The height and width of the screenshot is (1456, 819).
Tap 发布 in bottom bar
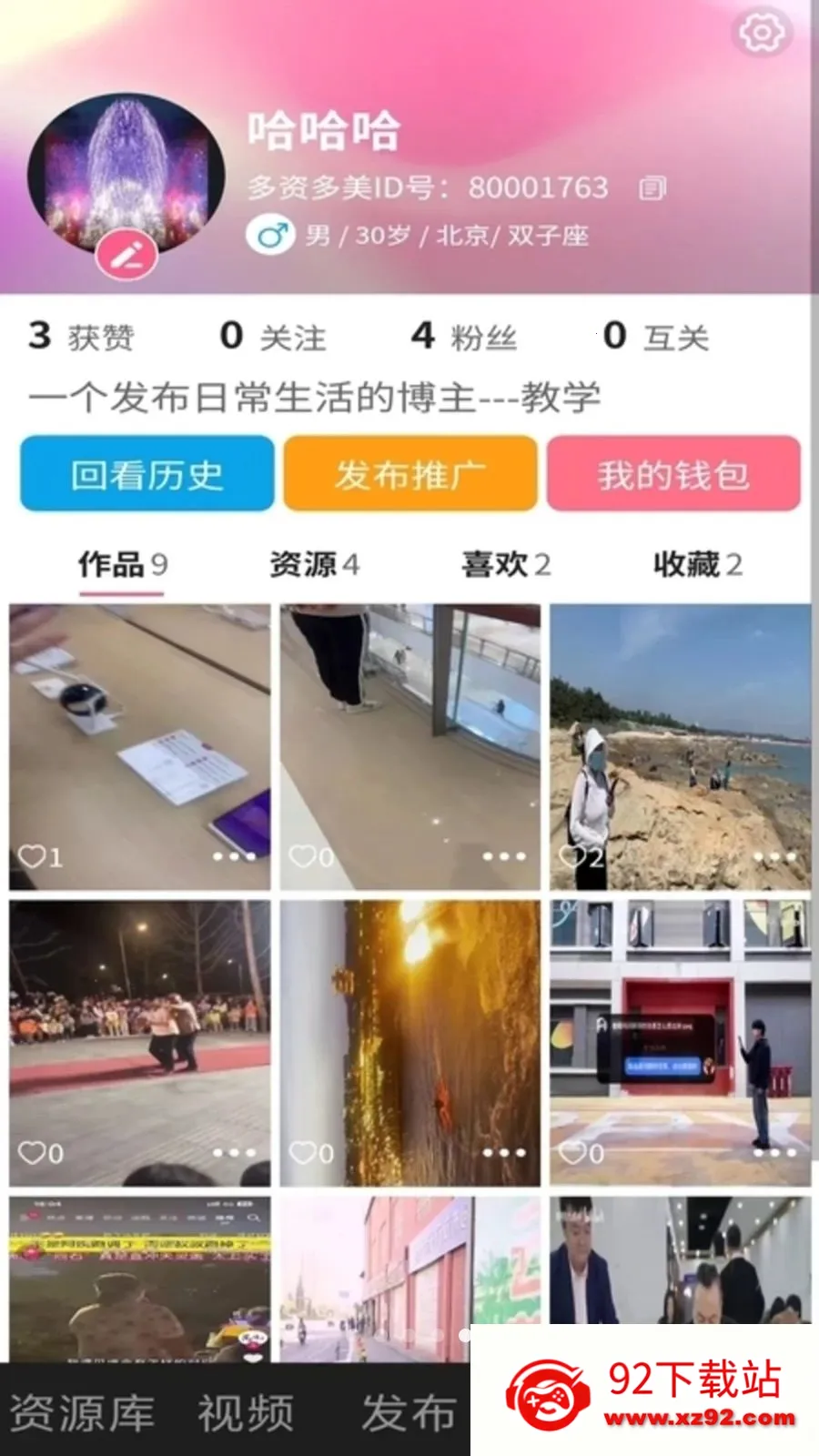pos(409,1413)
